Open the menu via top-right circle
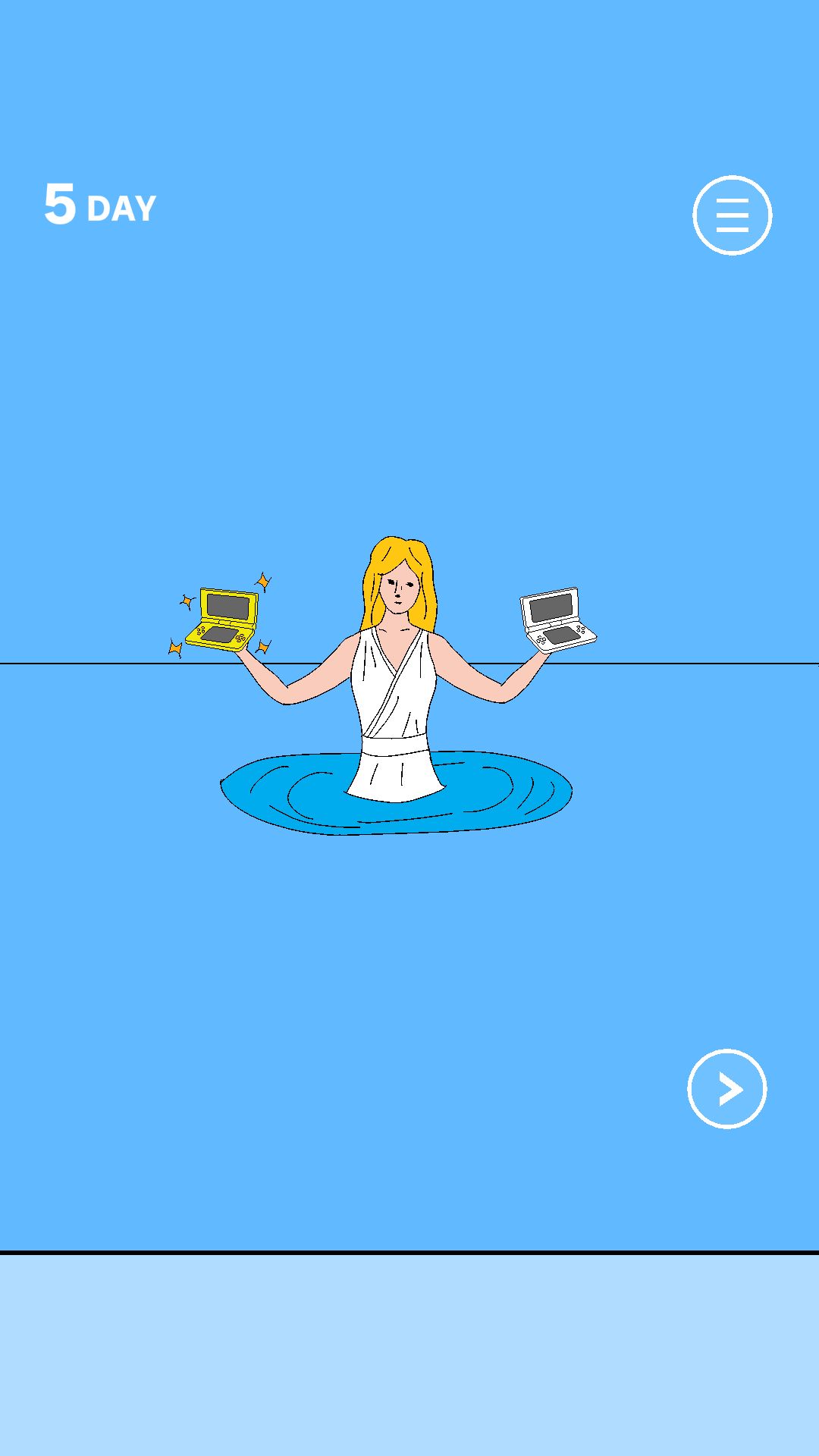This screenshot has height=1456, width=819. tap(732, 215)
